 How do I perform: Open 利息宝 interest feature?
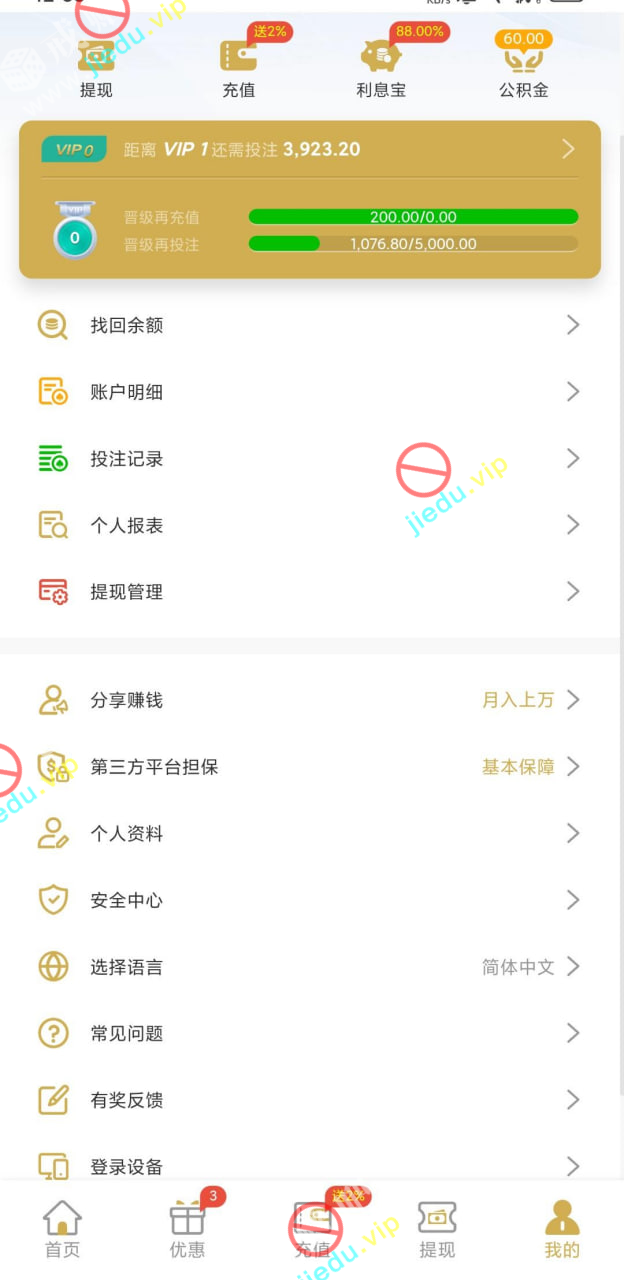click(x=381, y=68)
